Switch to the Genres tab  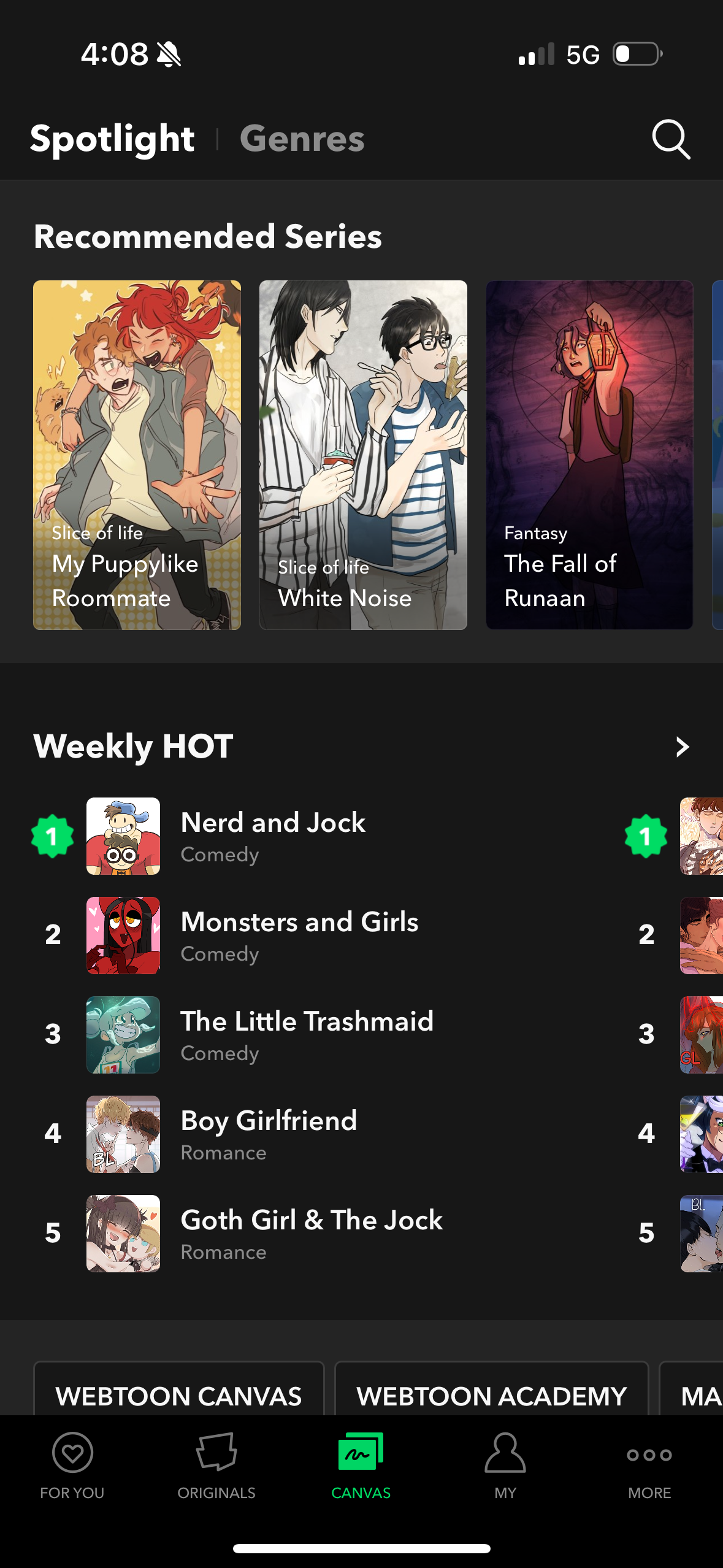[302, 139]
